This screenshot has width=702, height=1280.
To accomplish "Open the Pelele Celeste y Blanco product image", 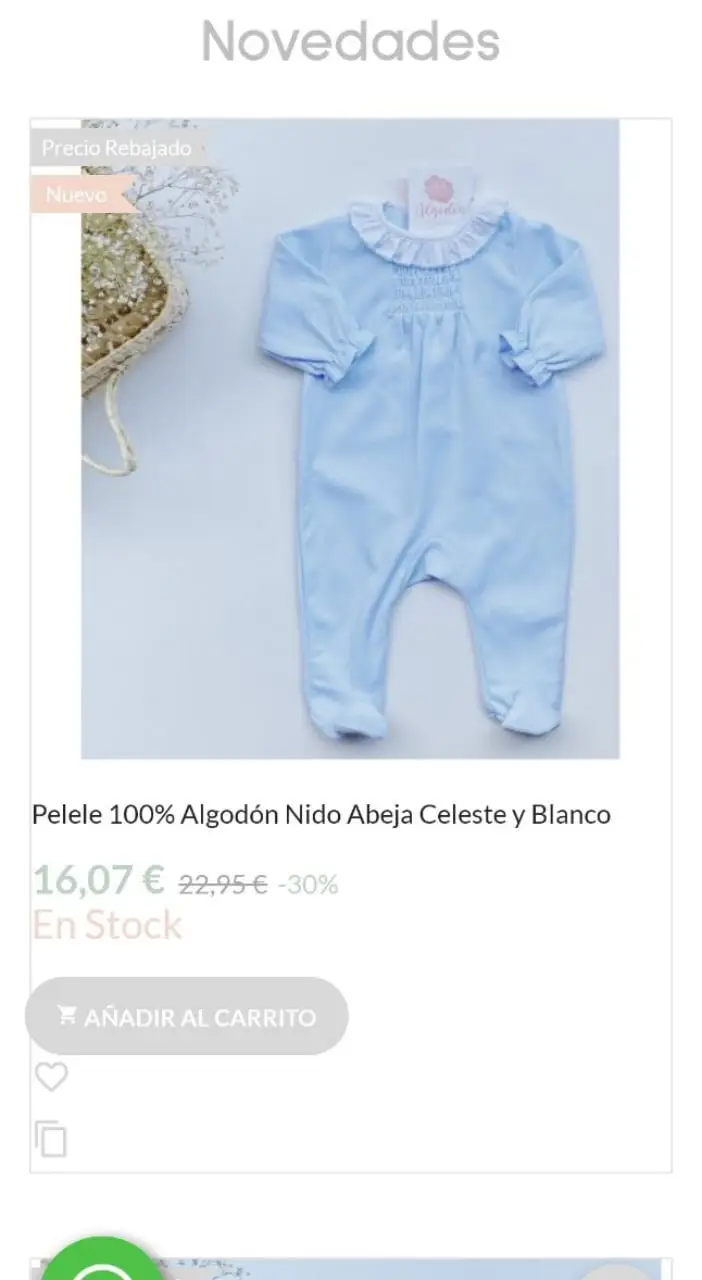I will [350, 438].
